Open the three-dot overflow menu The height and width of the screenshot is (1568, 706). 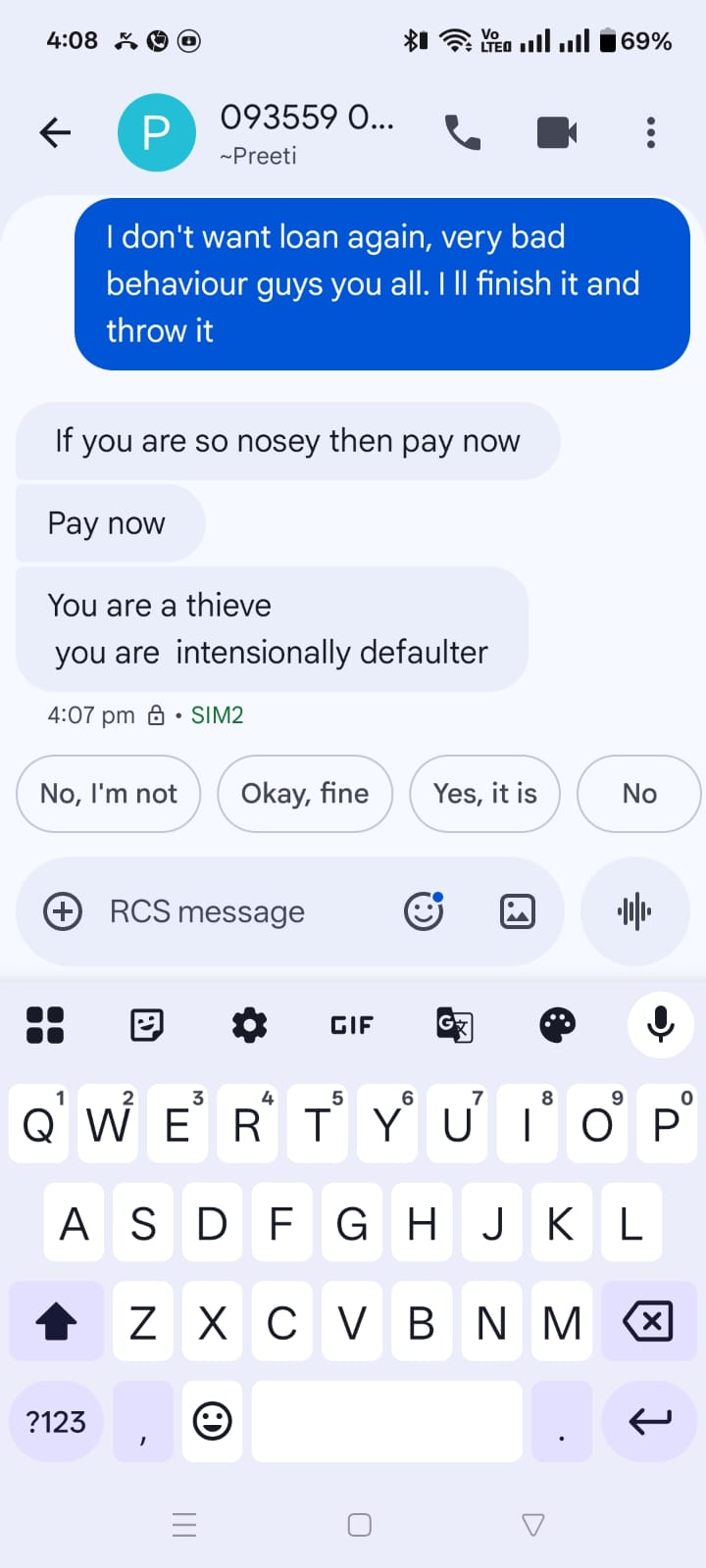pos(650,132)
